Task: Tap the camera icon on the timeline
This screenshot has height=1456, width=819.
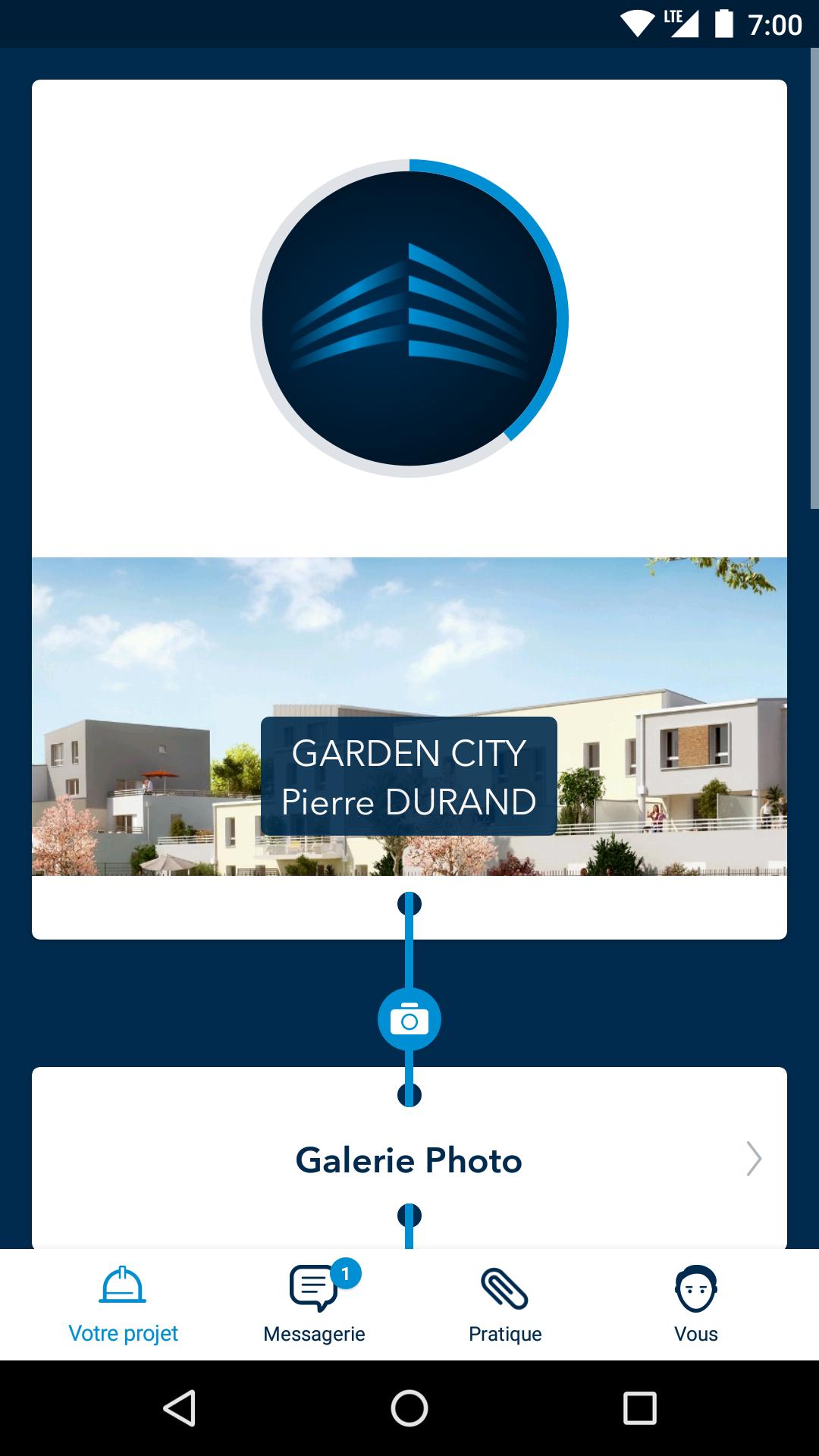Action: click(x=410, y=1019)
